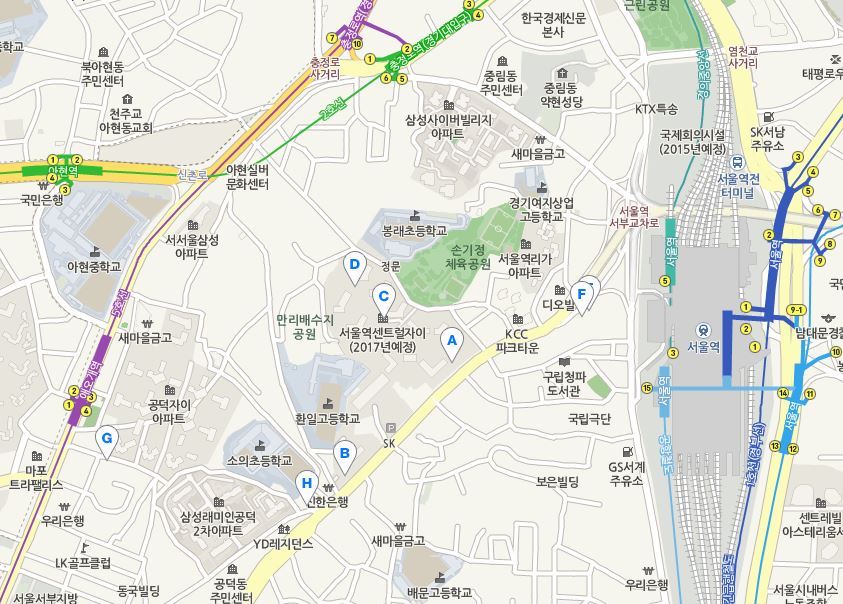Select map marker A

tap(451, 342)
